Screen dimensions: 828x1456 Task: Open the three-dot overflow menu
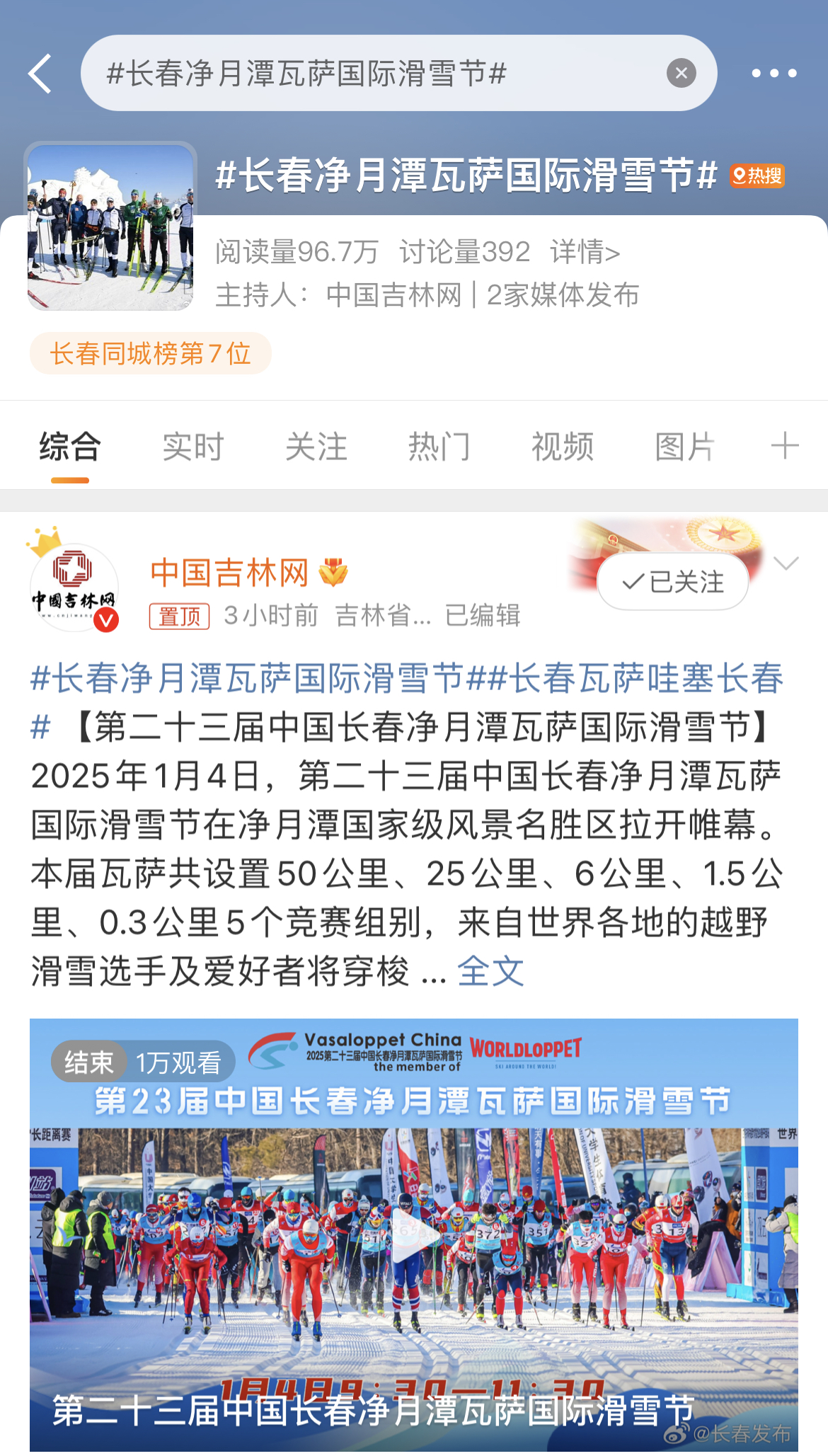click(x=774, y=74)
